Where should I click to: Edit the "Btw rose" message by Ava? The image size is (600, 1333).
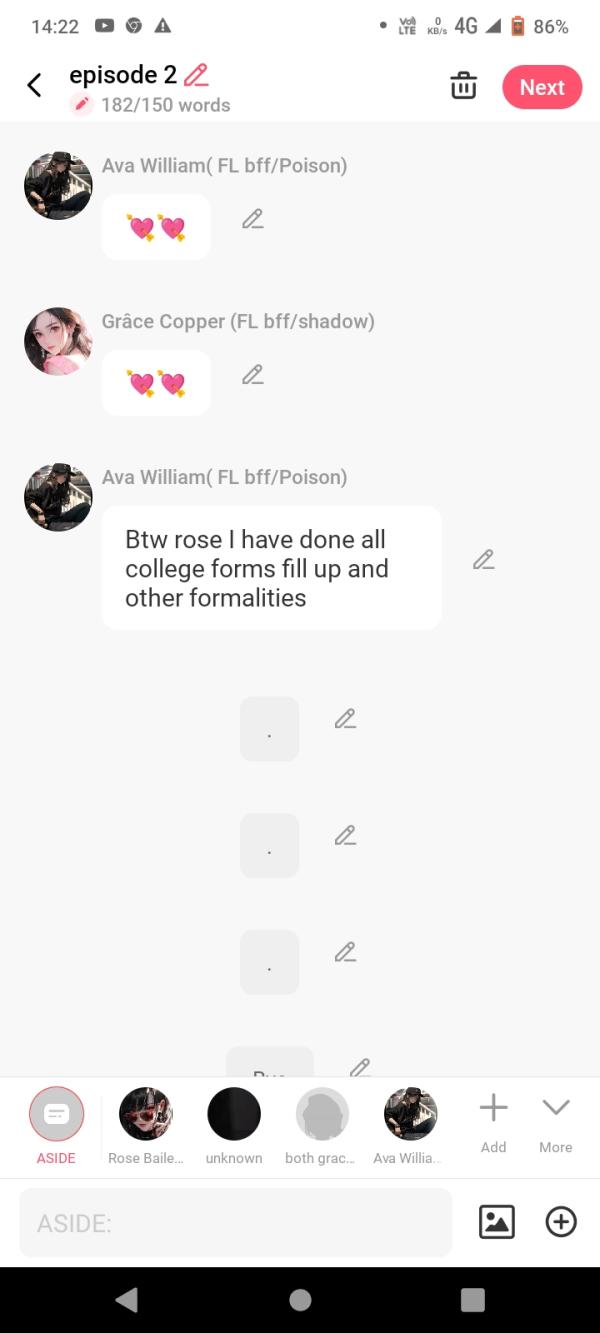pos(484,560)
